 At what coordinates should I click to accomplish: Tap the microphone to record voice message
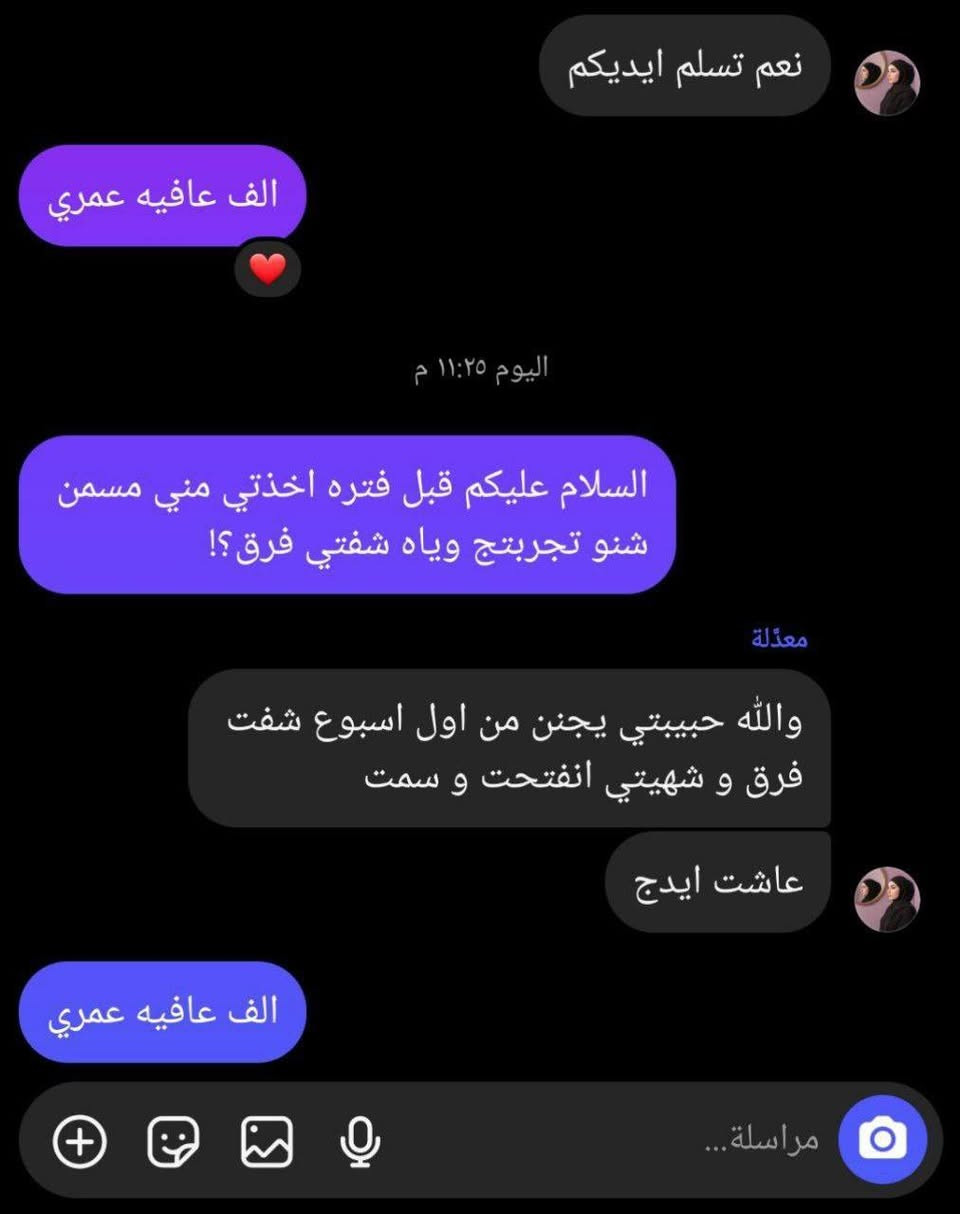pyautogui.click(x=359, y=1138)
